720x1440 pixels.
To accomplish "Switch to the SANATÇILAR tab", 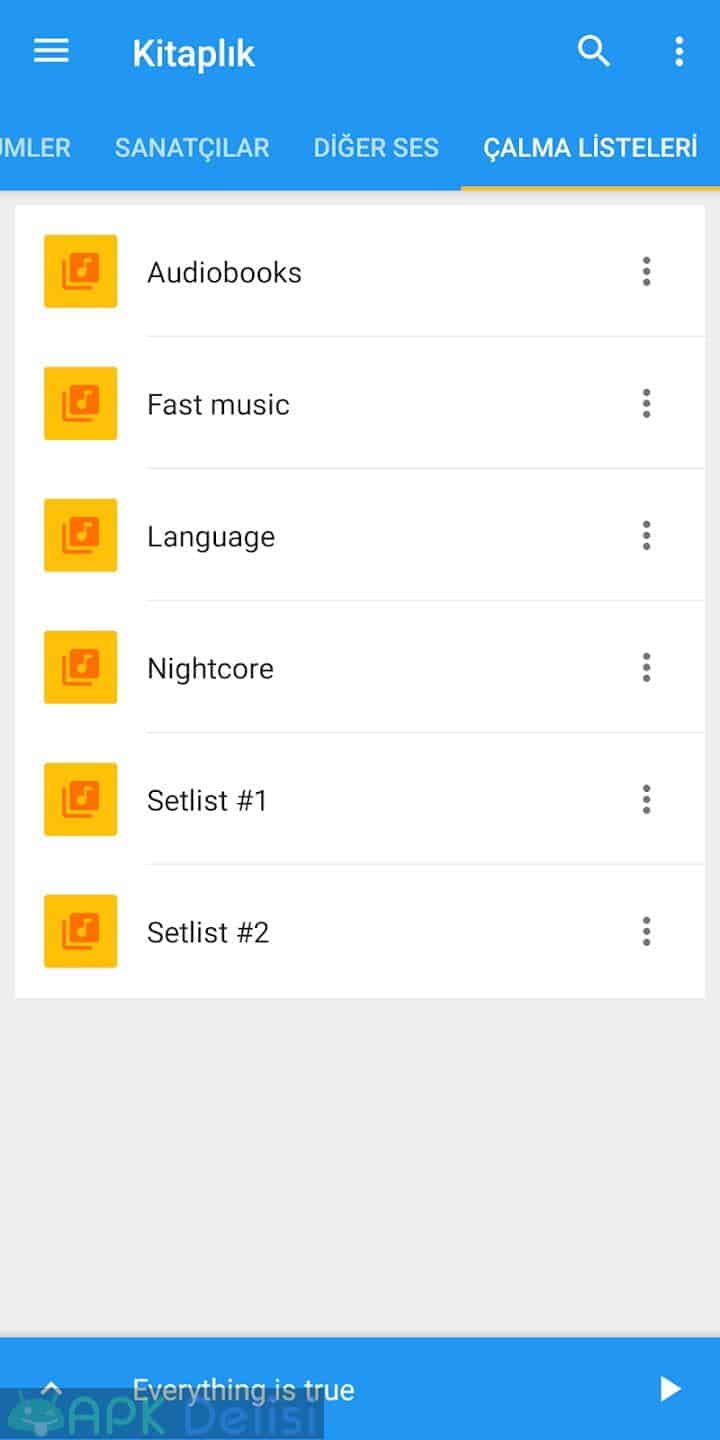I will pos(192,148).
